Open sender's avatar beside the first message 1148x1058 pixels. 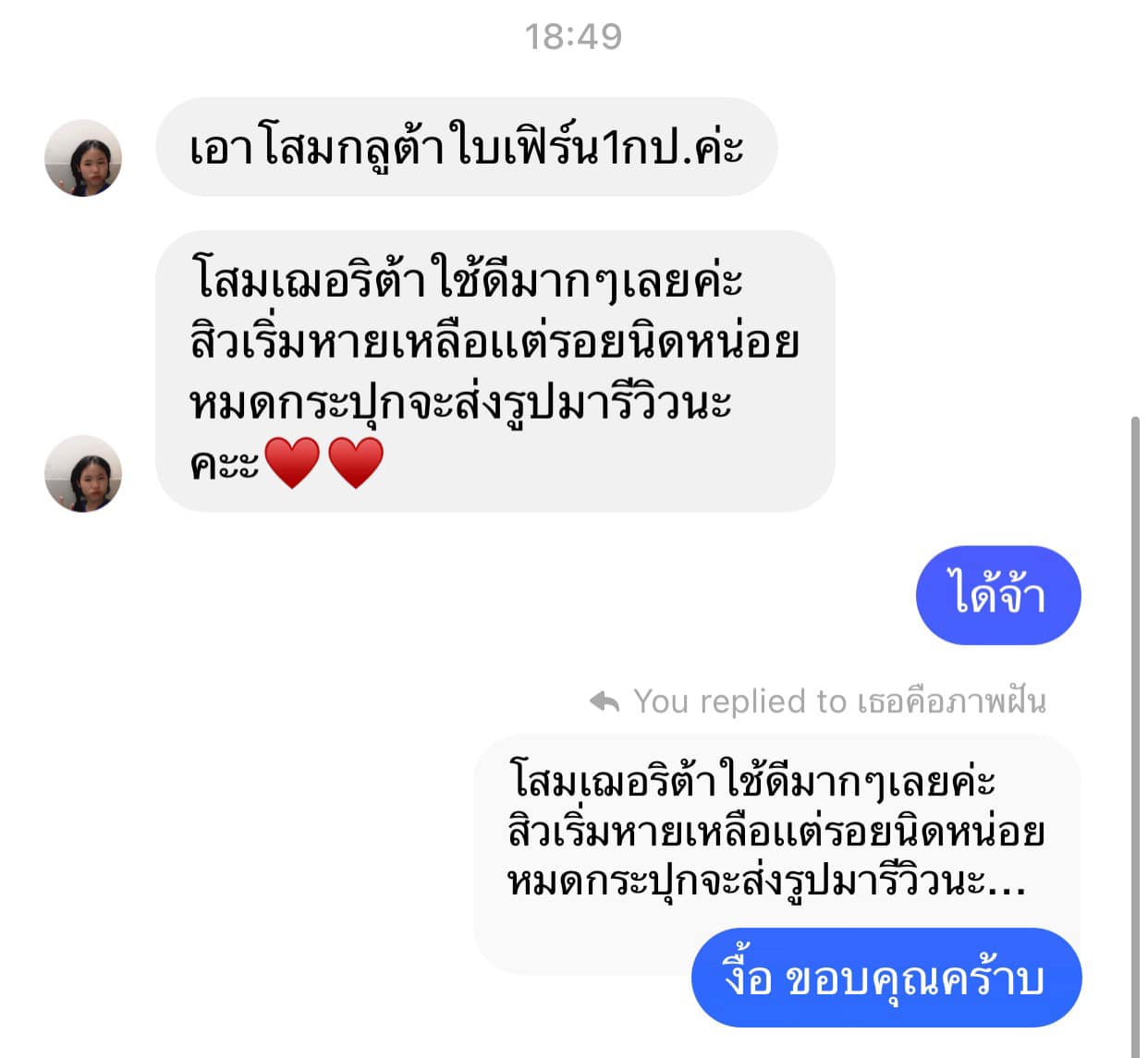[83, 158]
